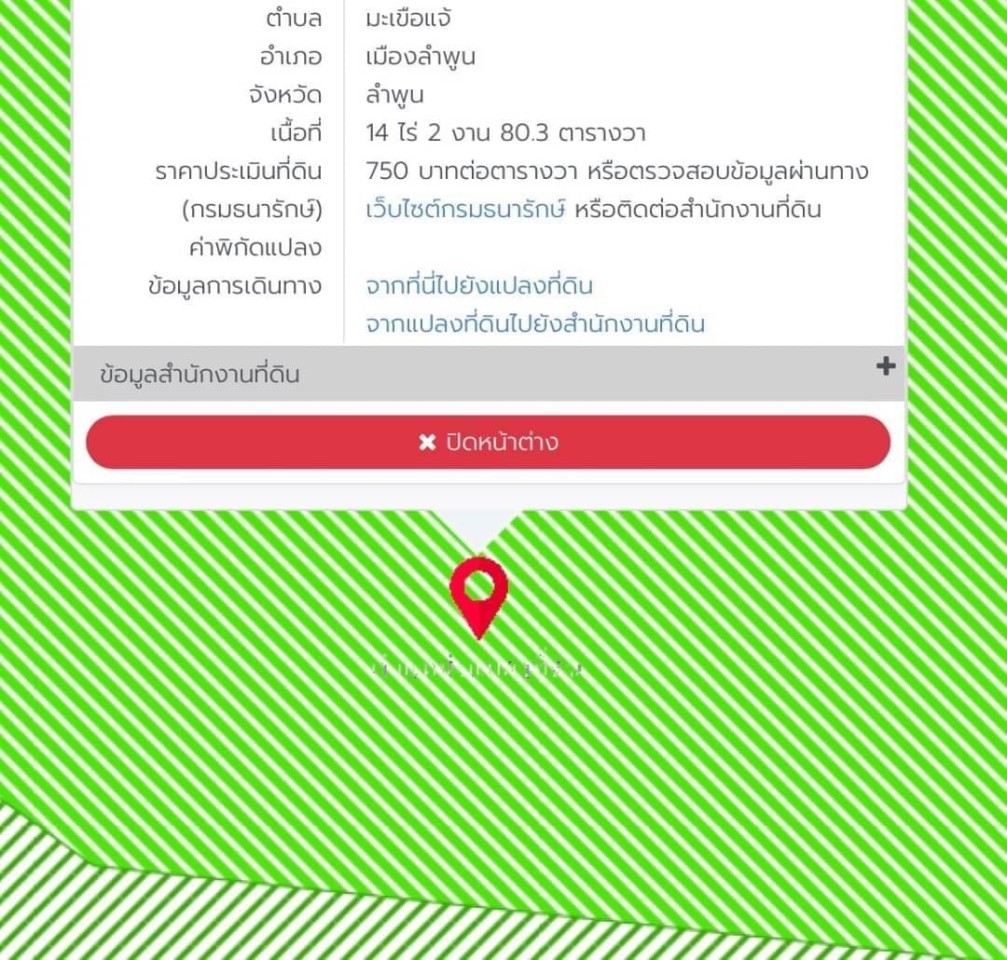Open directions จากที่นี่ไปยังแปลงที่ดิน
This screenshot has width=1007, height=960.
479,287
